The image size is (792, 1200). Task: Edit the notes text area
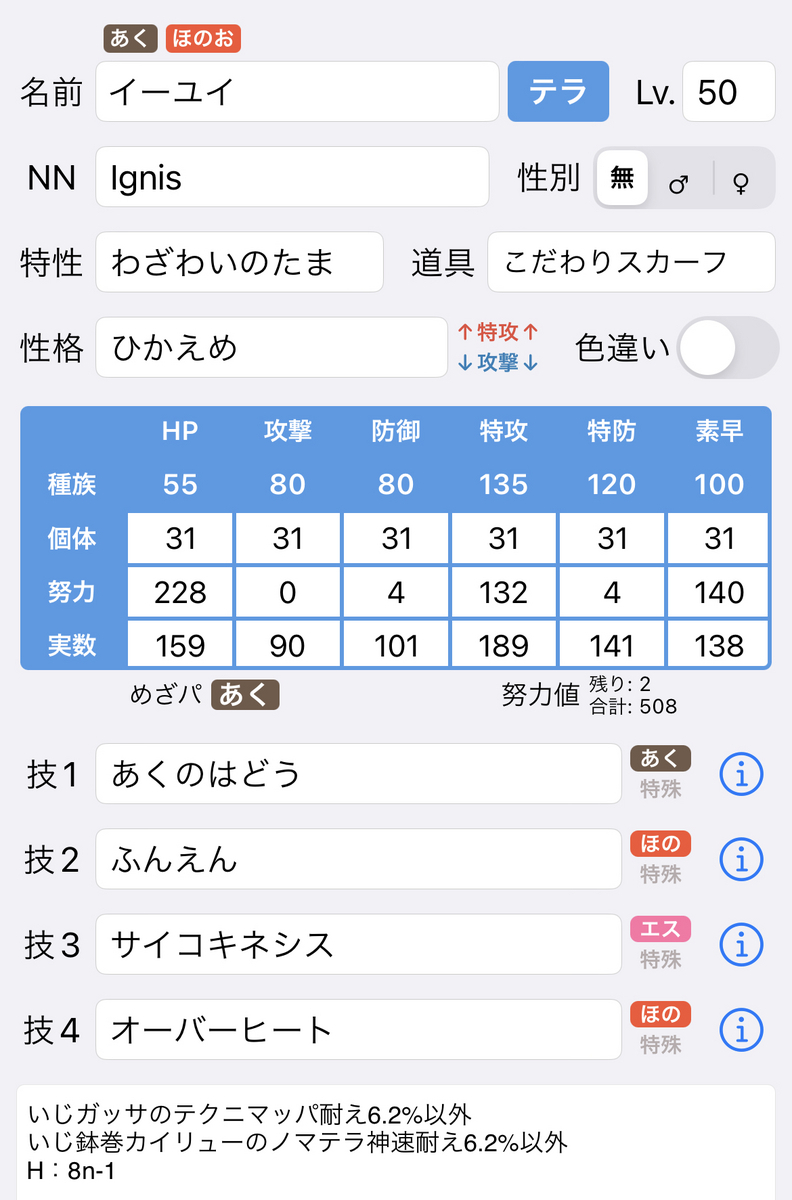(396, 1143)
